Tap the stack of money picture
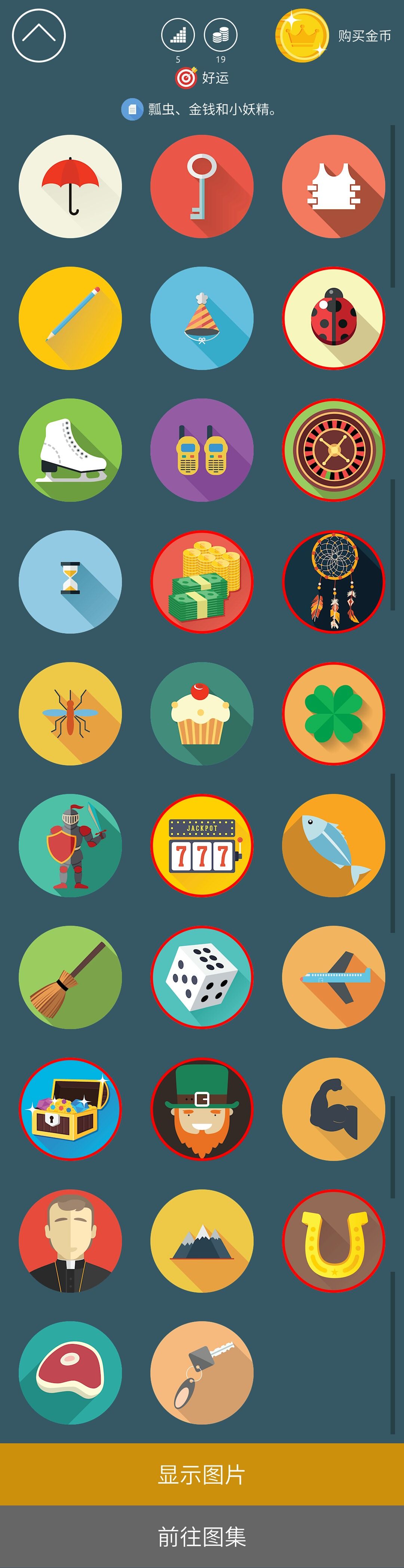The width and height of the screenshot is (404, 1568). (202, 582)
